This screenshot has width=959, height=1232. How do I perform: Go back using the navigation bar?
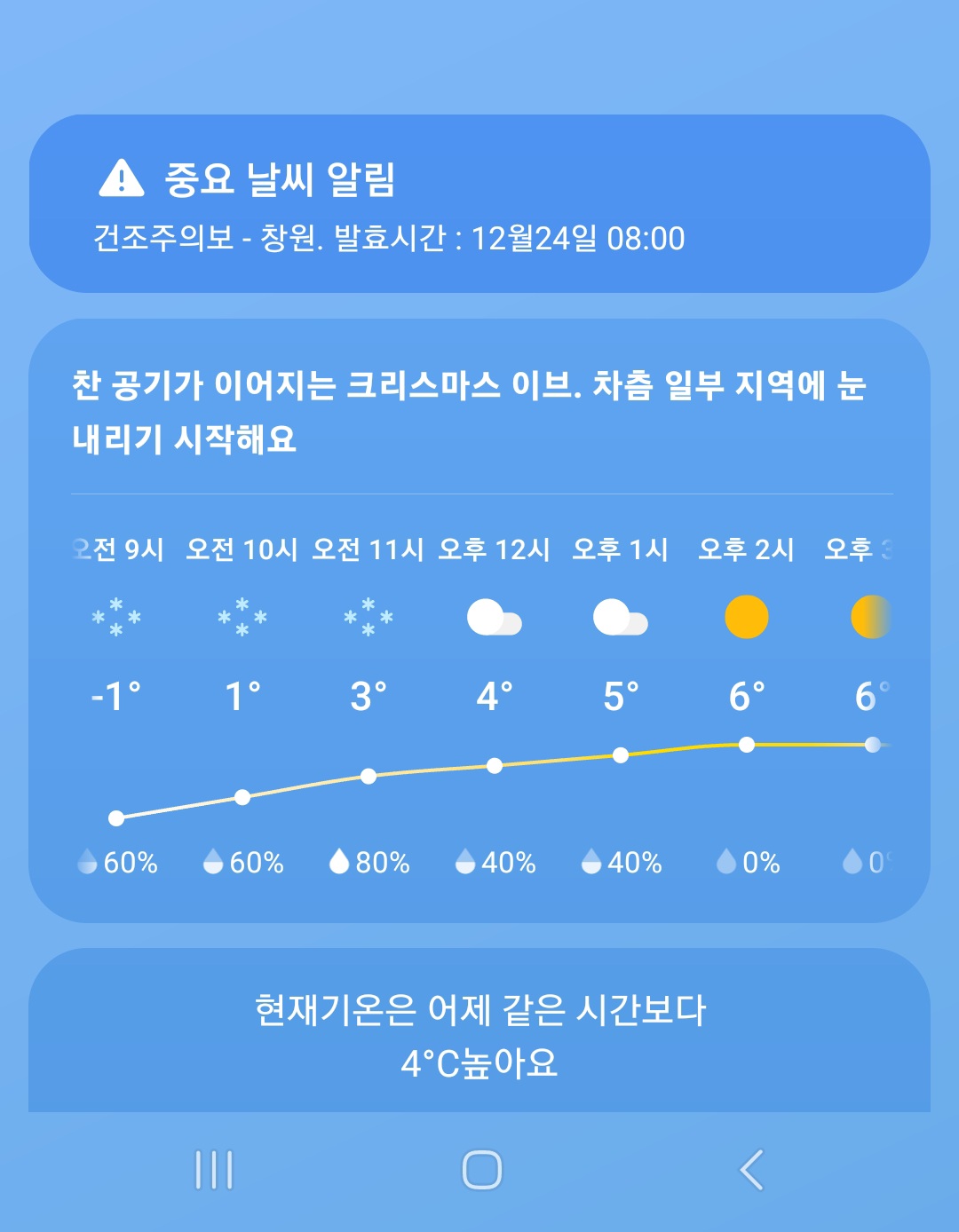click(x=751, y=1170)
